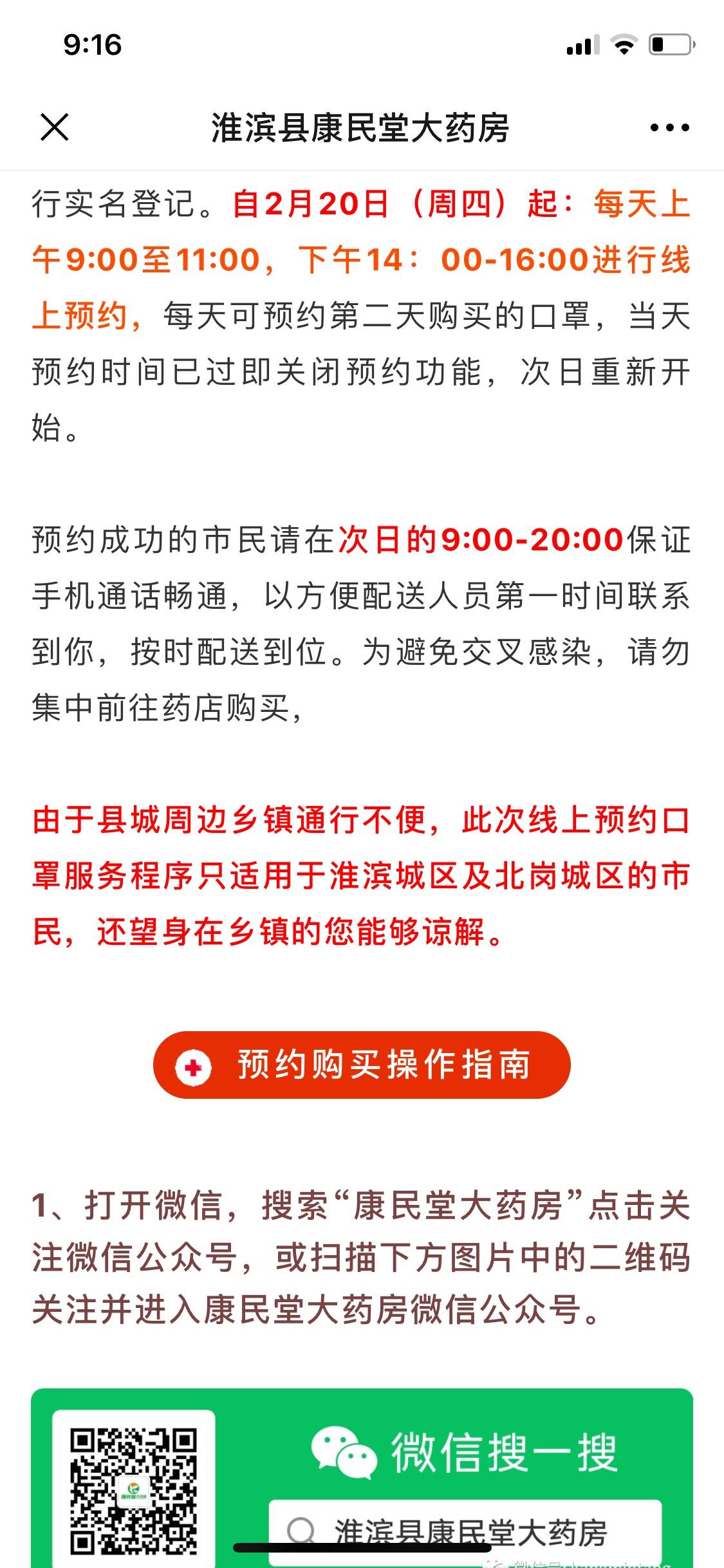724x1568 pixels.
Task: Close the article page
Action: click(x=54, y=127)
